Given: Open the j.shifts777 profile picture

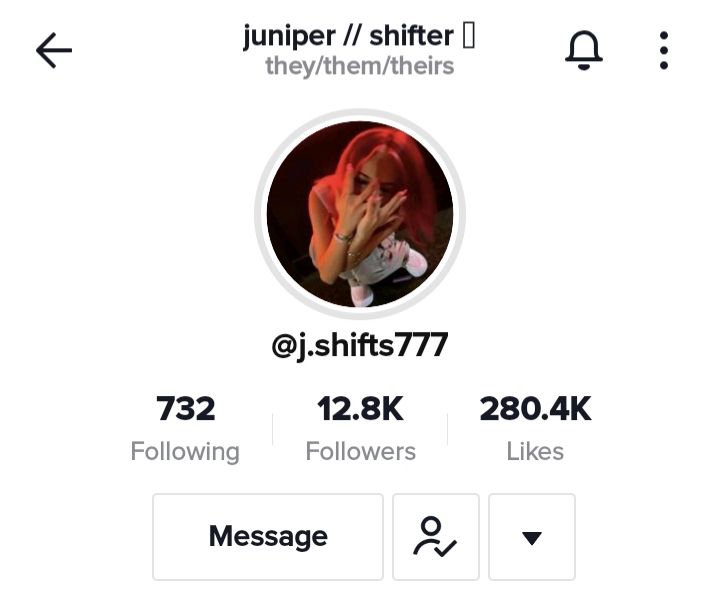Looking at the screenshot, I should point(360,214).
